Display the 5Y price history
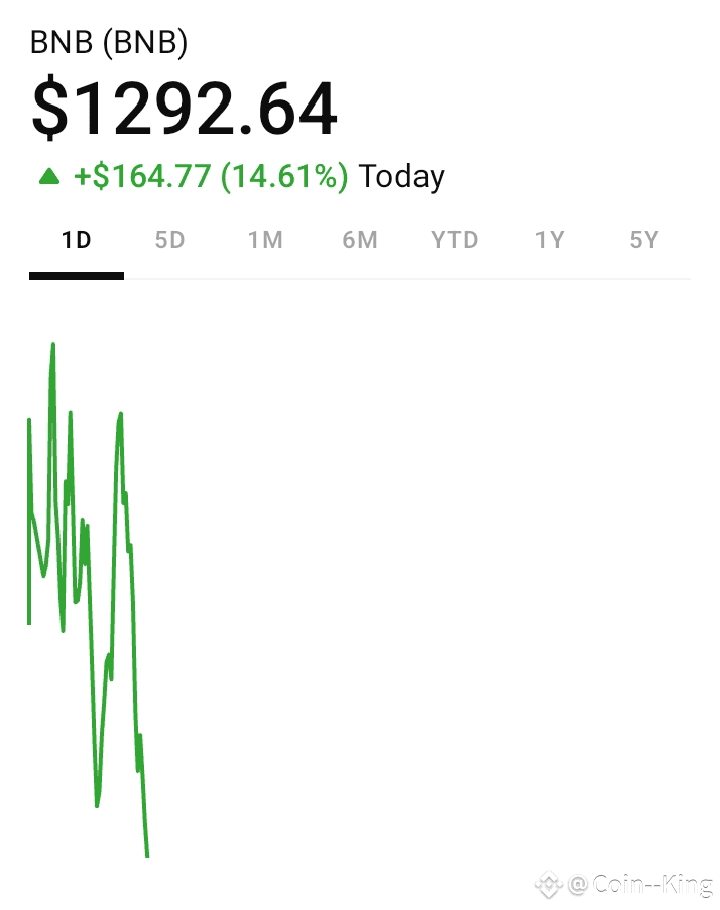Screen dimensions: 720x910 pyautogui.click(x=644, y=241)
